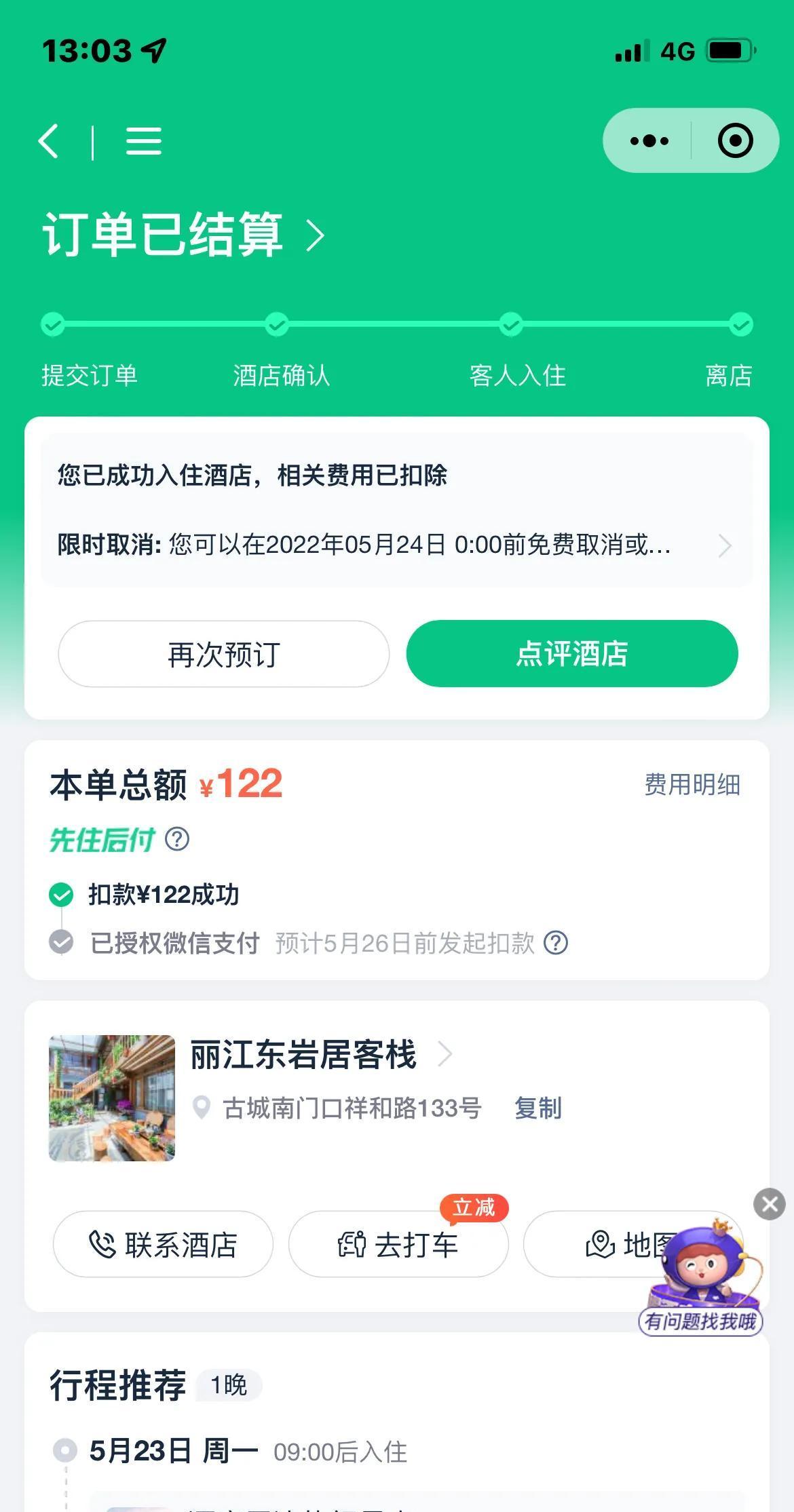Tap the question mark next to 先住后付
Screen dimensions: 794x1512
pos(176,841)
